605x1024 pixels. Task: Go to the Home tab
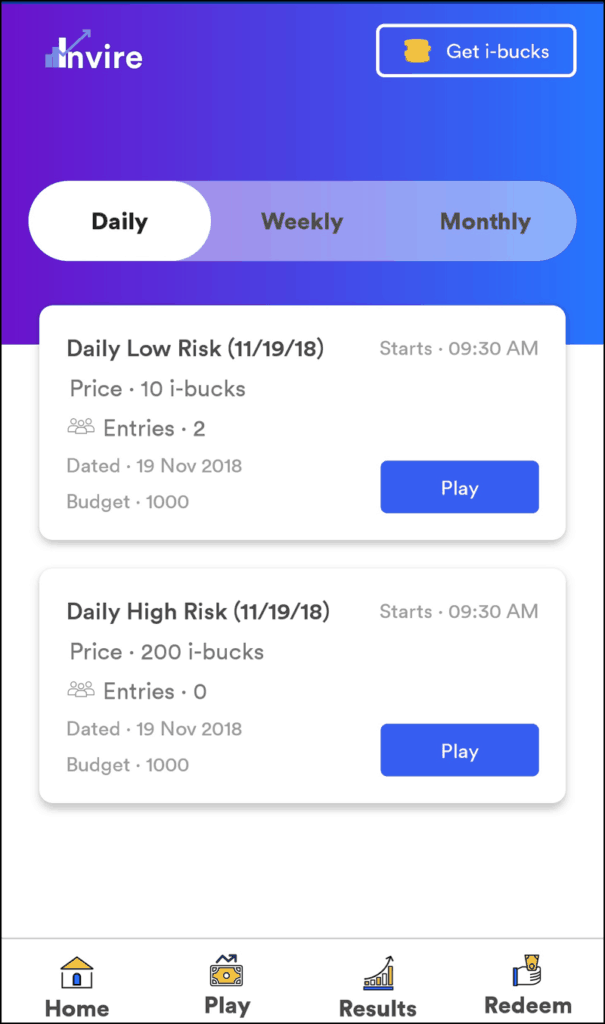point(76,987)
